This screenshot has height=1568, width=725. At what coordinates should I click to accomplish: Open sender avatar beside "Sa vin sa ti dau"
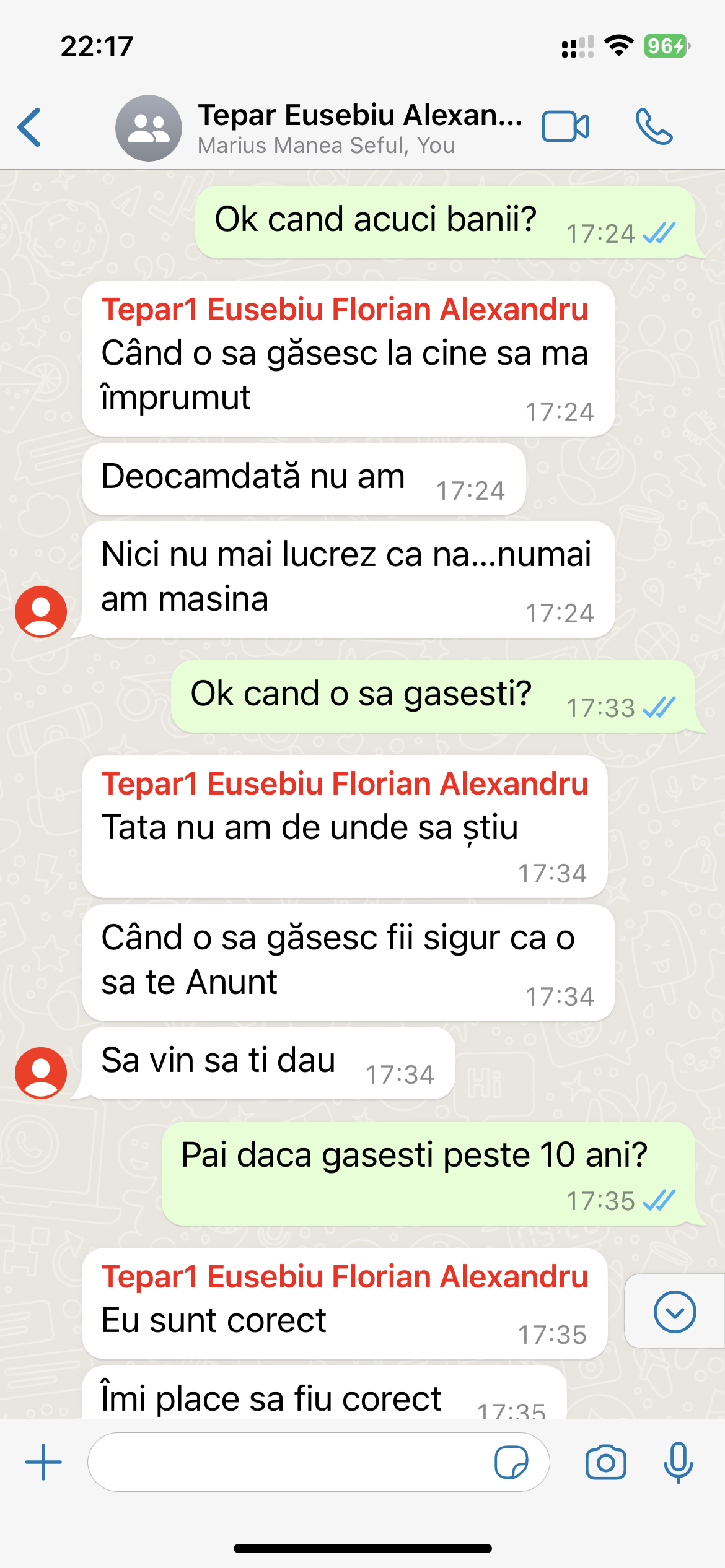click(x=41, y=1073)
